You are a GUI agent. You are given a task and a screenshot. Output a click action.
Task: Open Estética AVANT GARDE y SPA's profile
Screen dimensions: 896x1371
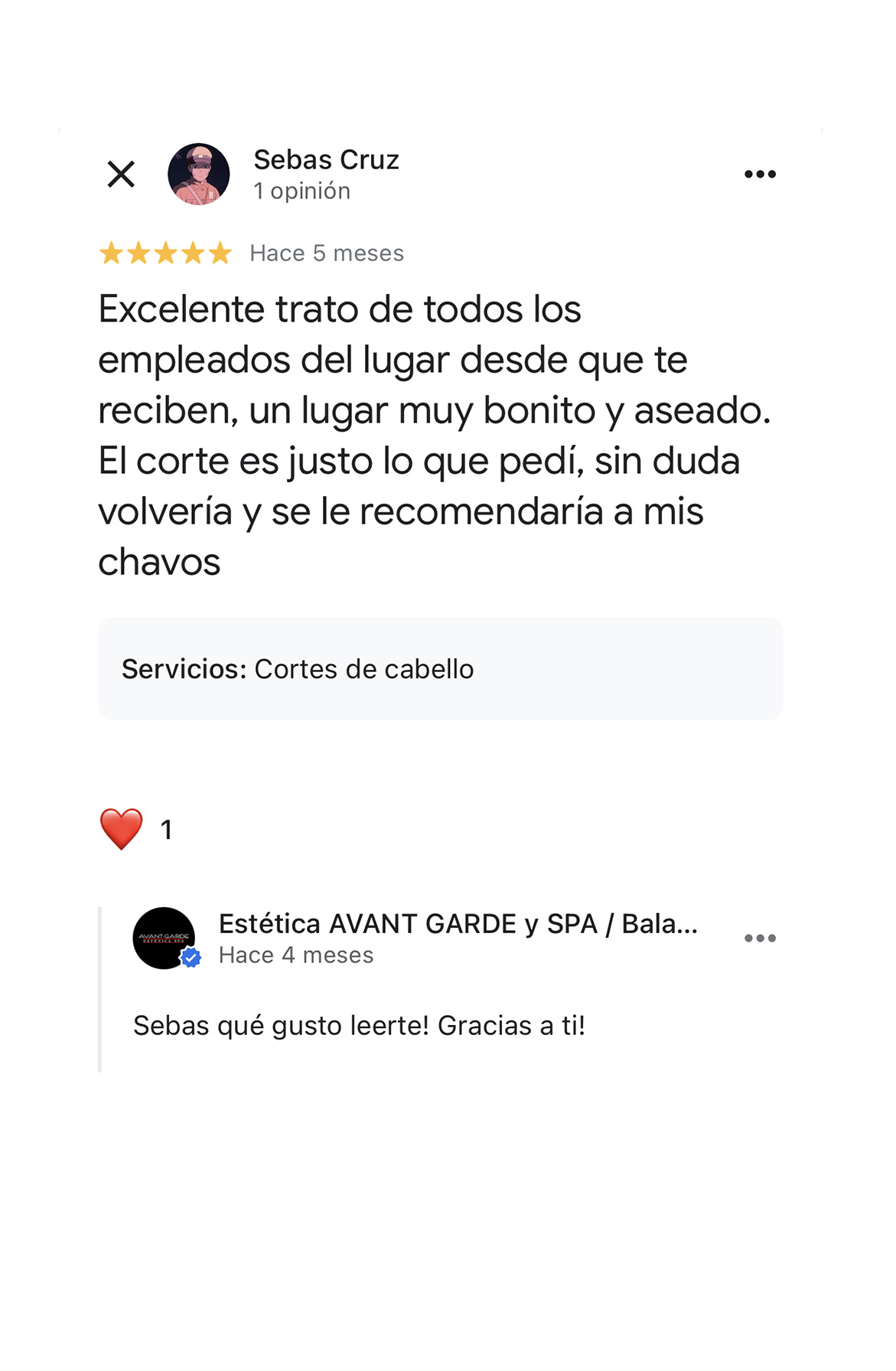click(x=164, y=938)
